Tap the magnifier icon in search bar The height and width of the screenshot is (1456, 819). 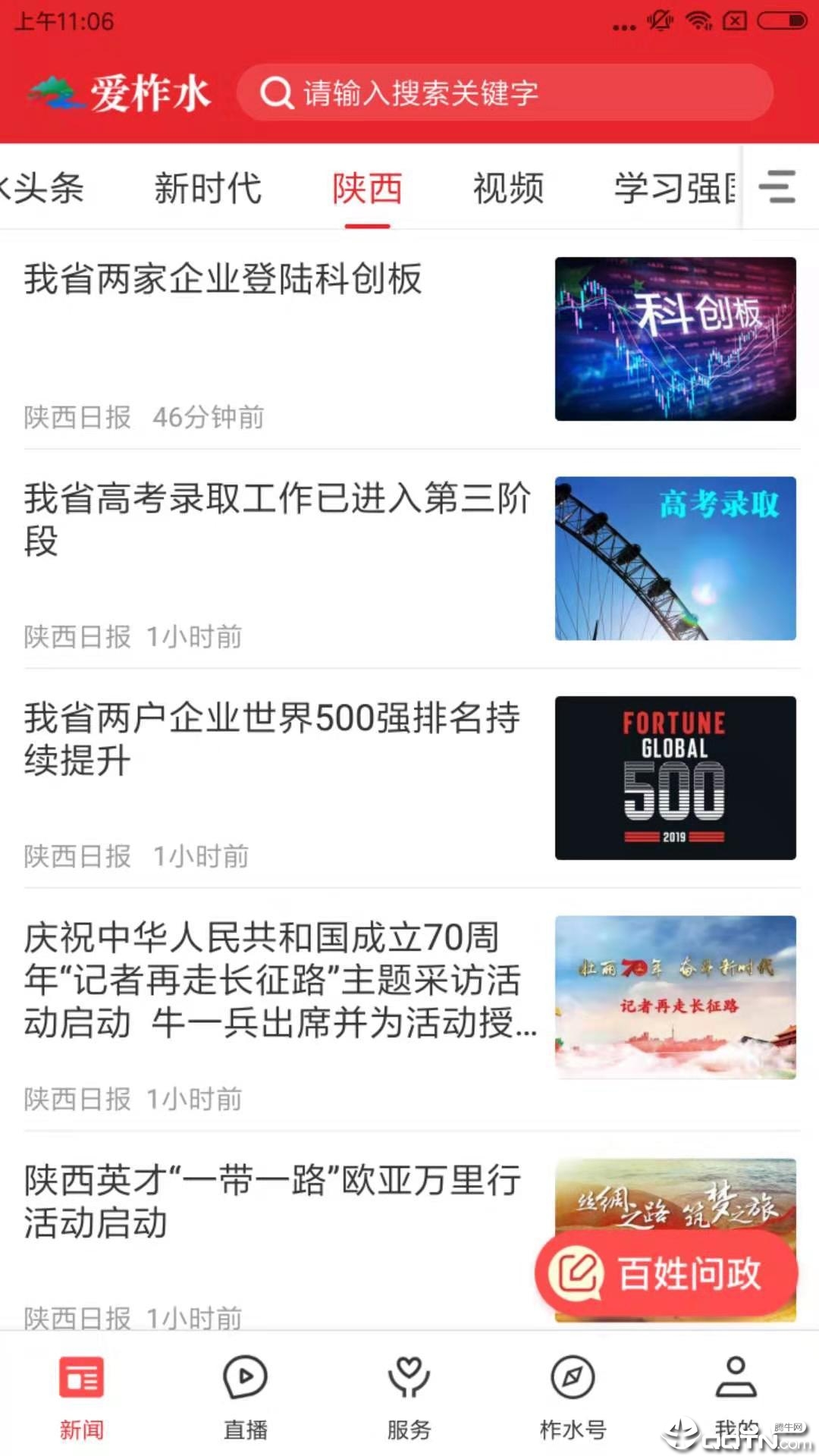tap(278, 93)
